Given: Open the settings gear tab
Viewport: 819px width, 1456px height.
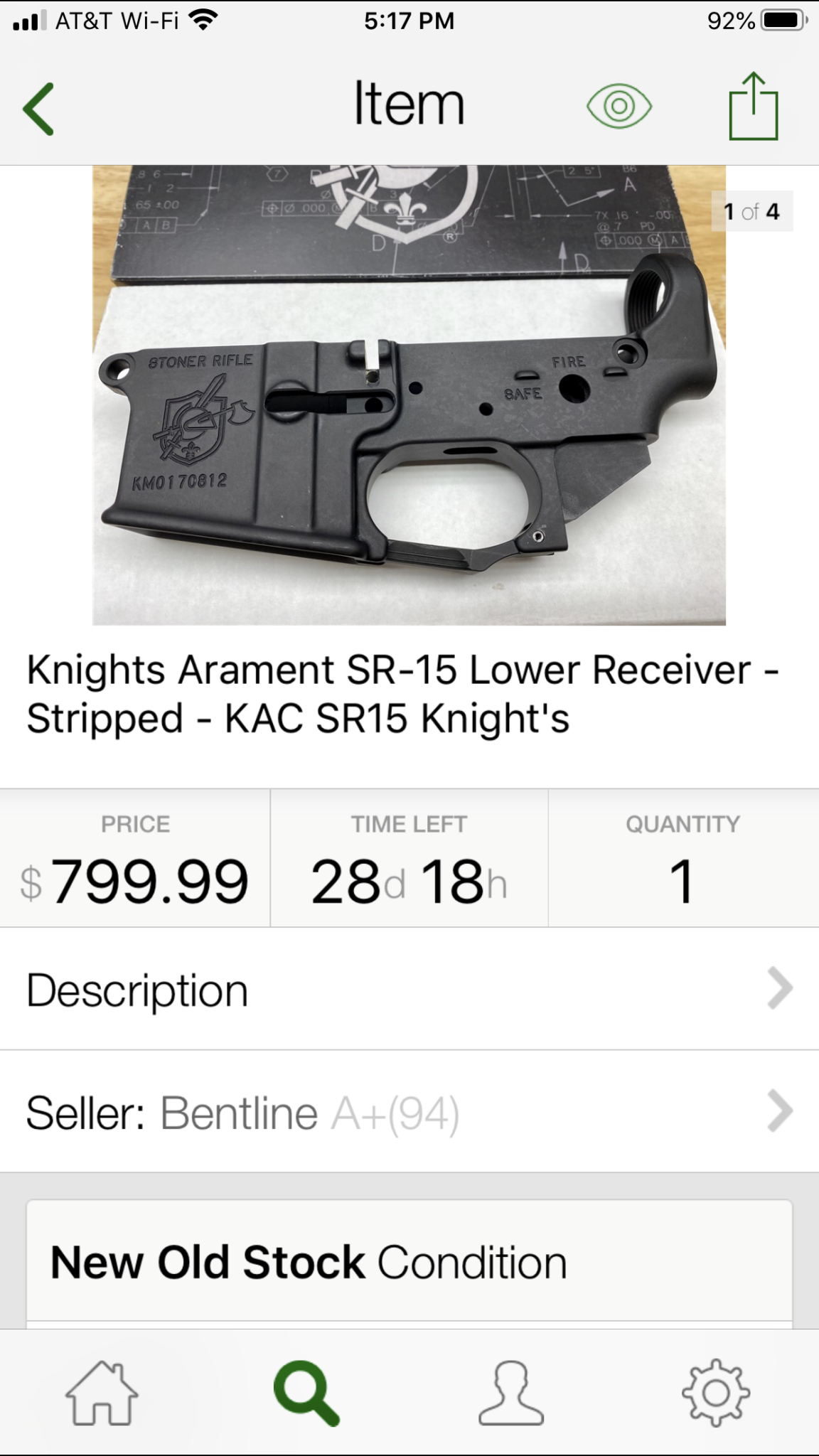Looking at the screenshot, I should point(715,1393).
